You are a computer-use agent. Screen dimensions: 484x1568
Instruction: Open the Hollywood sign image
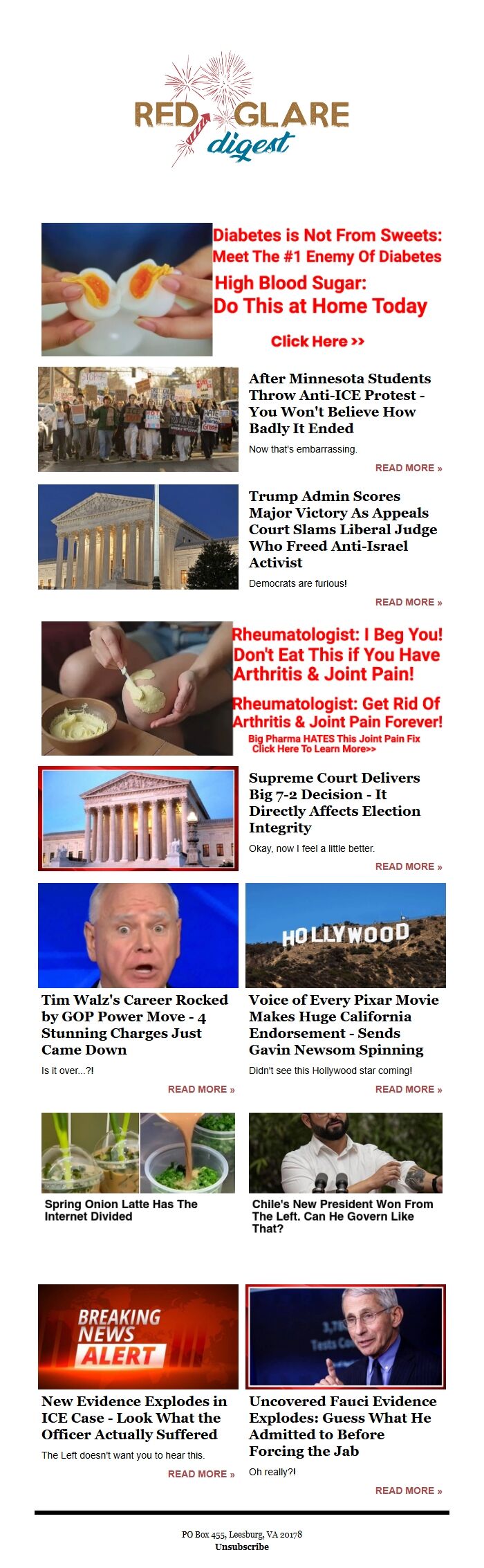[346, 936]
